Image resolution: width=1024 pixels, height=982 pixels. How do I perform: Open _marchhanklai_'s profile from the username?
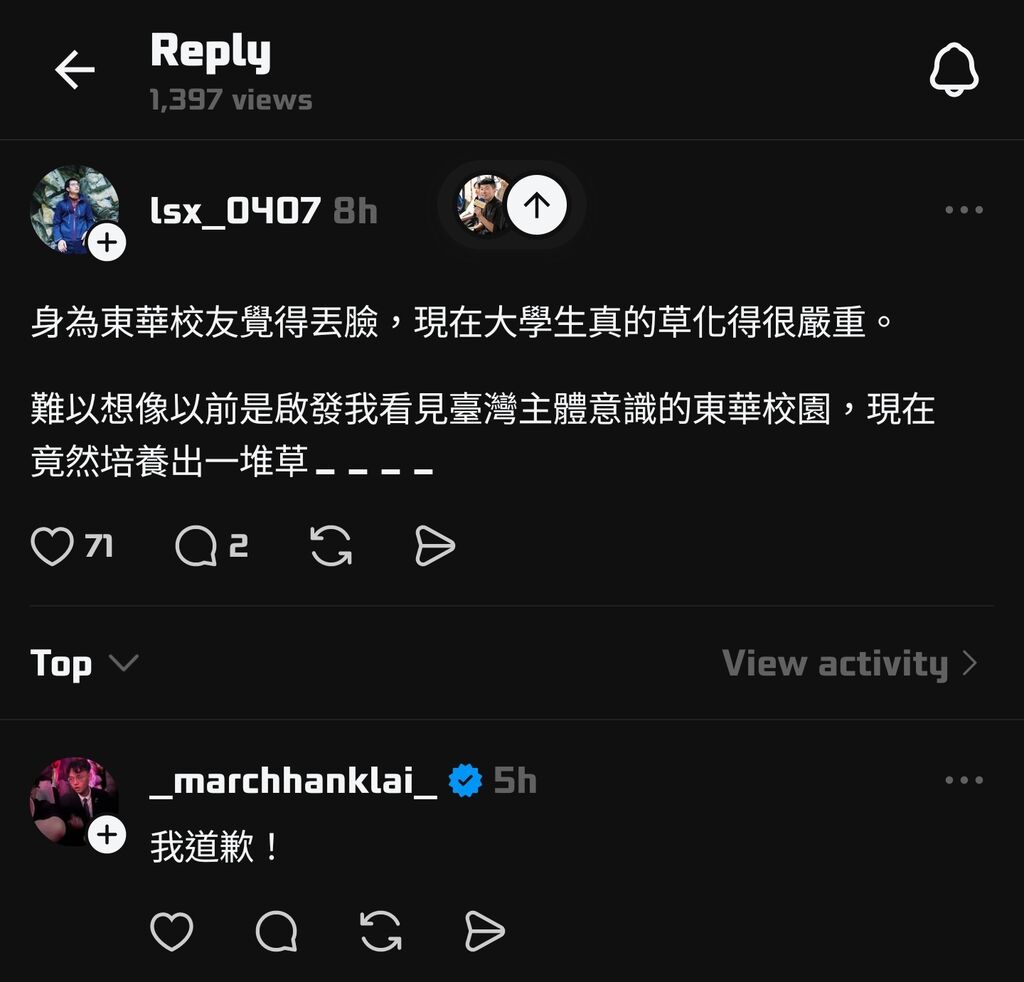coord(293,781)
